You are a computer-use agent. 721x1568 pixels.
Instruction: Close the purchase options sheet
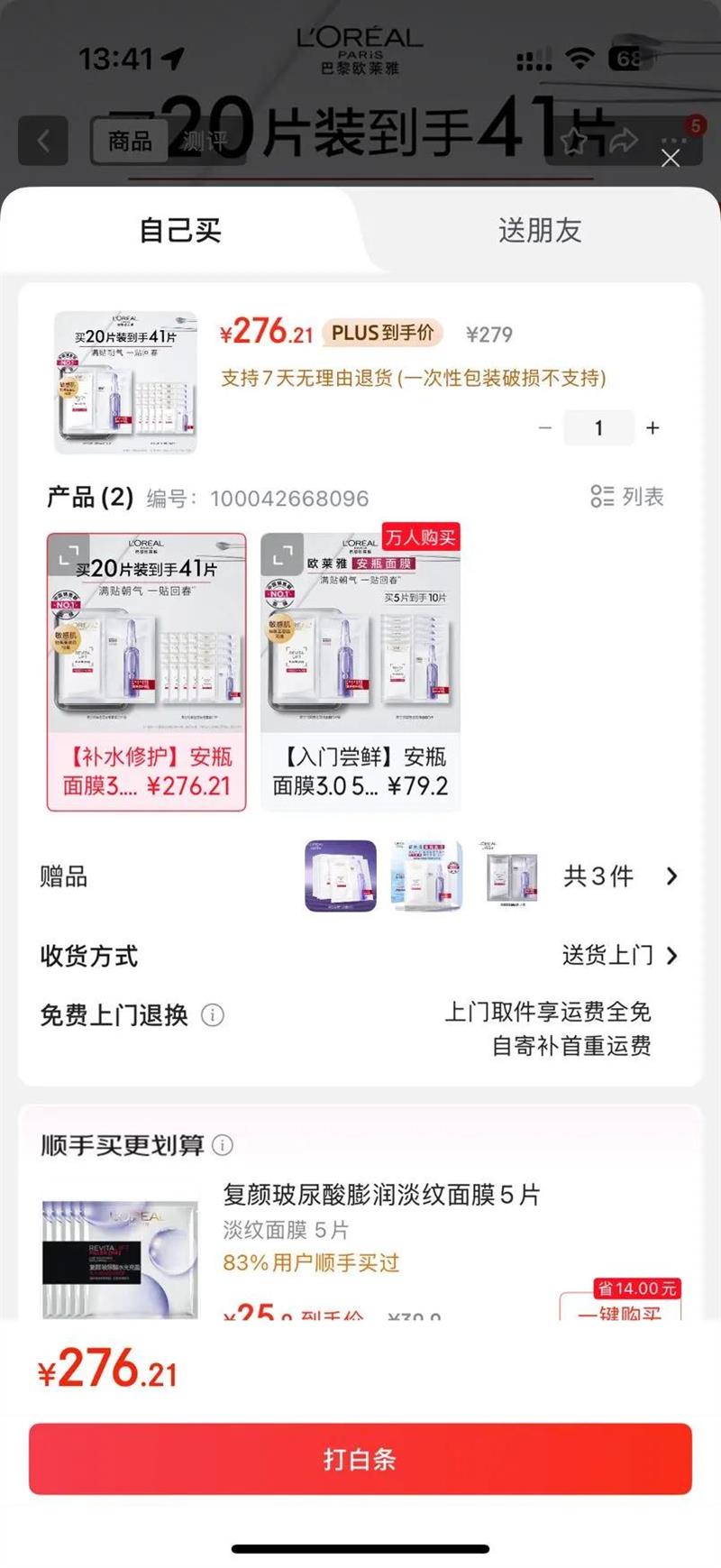pyautogui.click(x=671, y=159)
